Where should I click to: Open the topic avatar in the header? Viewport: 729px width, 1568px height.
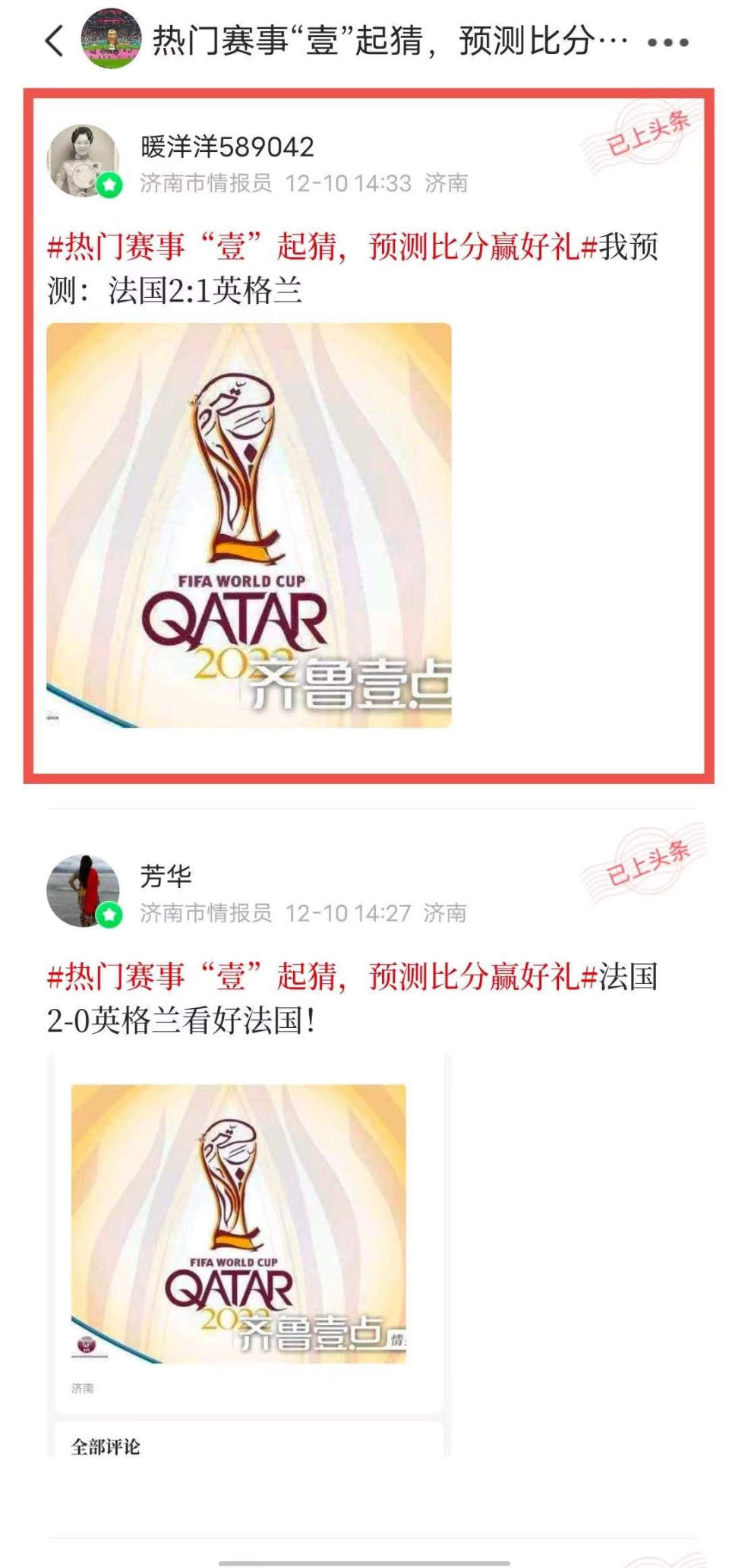click(x=111, y=40)
